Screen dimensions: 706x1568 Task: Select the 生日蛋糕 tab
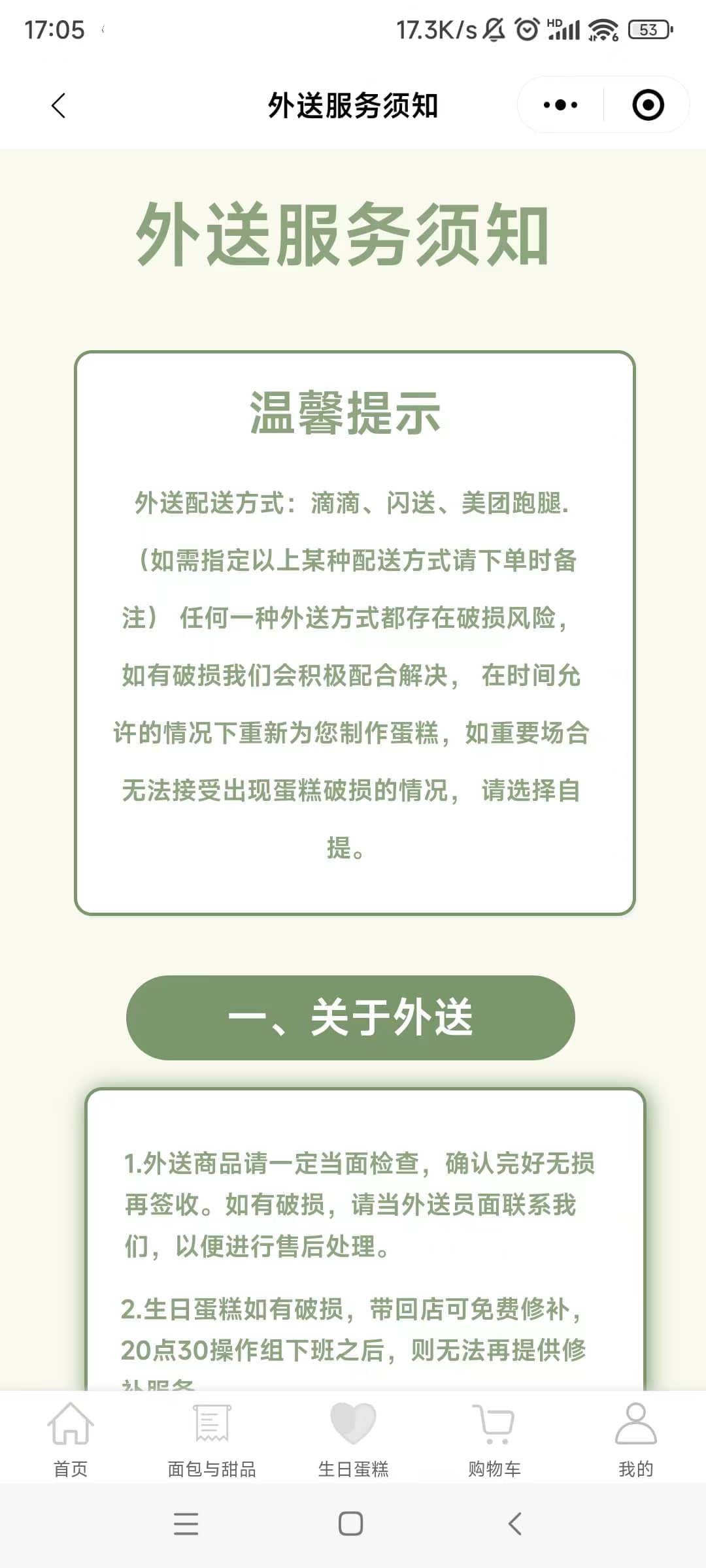click(x=353, y=1437)
